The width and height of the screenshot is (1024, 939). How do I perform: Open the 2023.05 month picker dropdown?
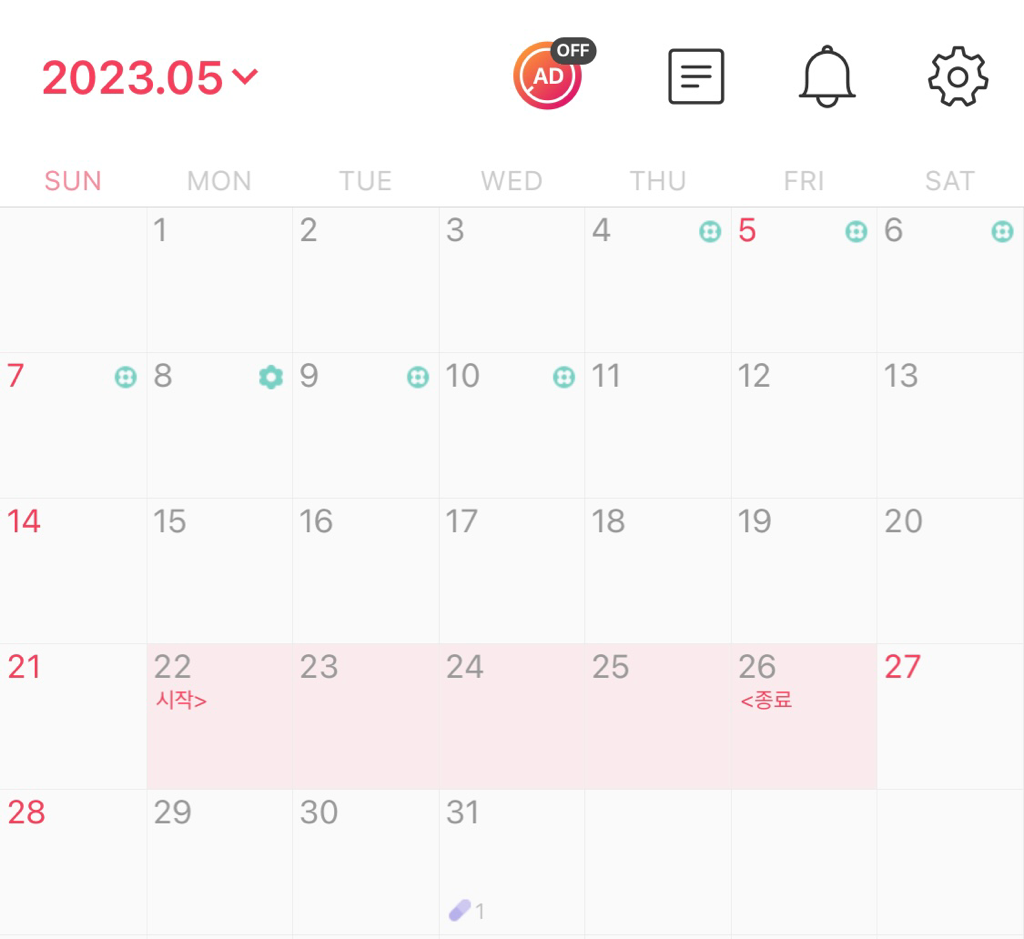(150, 77)
